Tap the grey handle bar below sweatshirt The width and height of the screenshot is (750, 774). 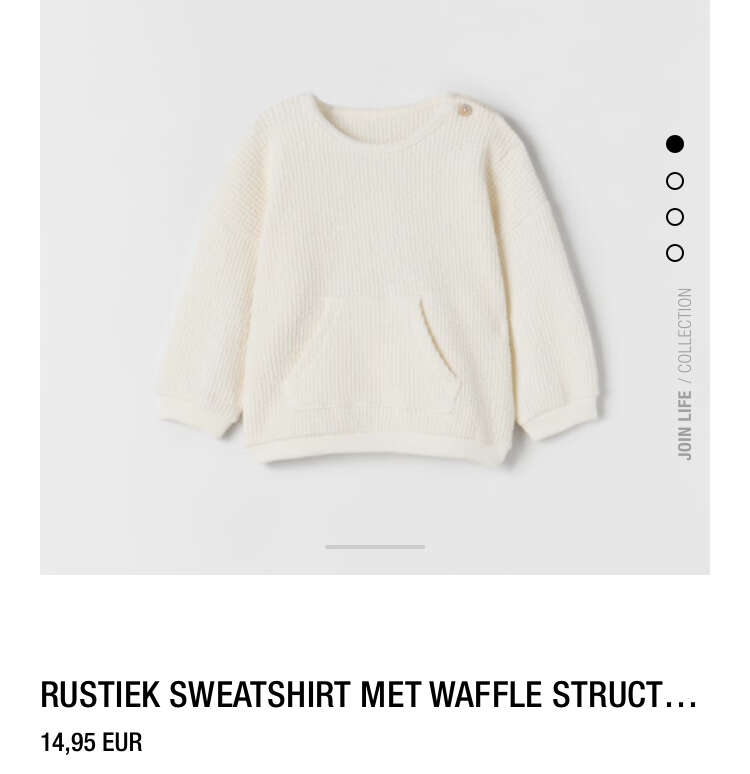tap(375, 547)
